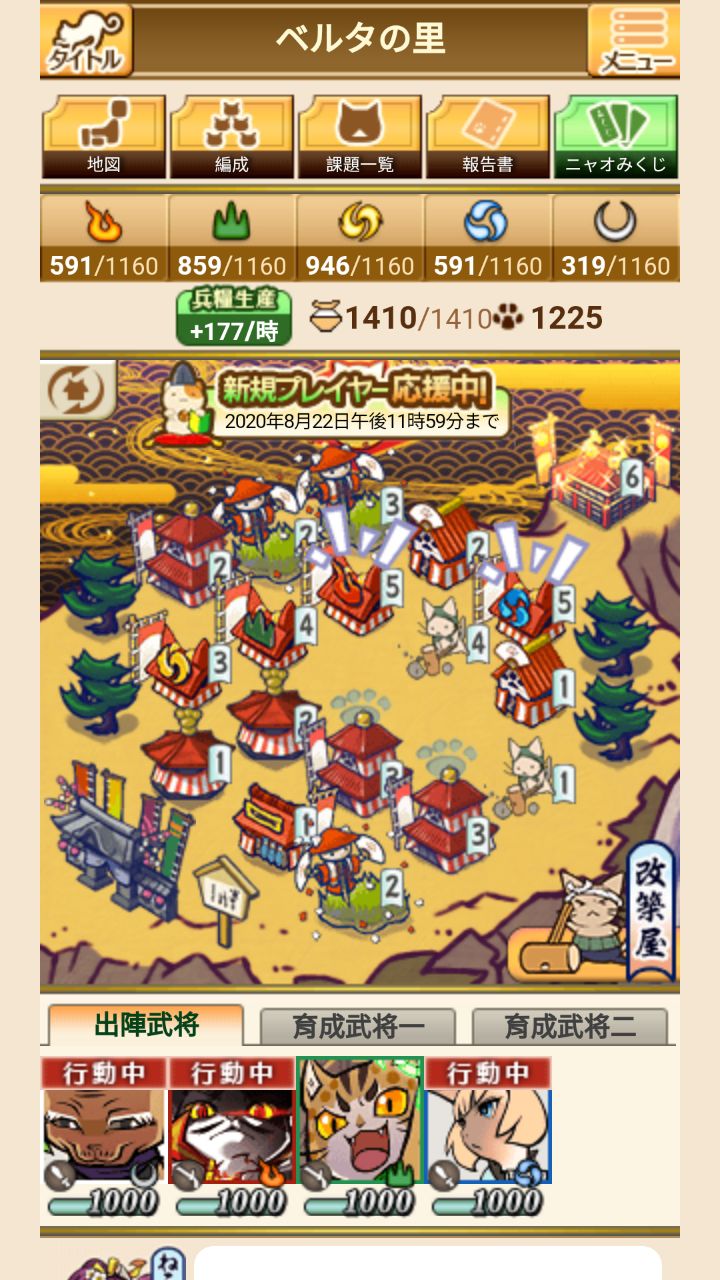View the 課題一覧 task list
Viewport: 720px width, 1280px height.
(360, 138)
